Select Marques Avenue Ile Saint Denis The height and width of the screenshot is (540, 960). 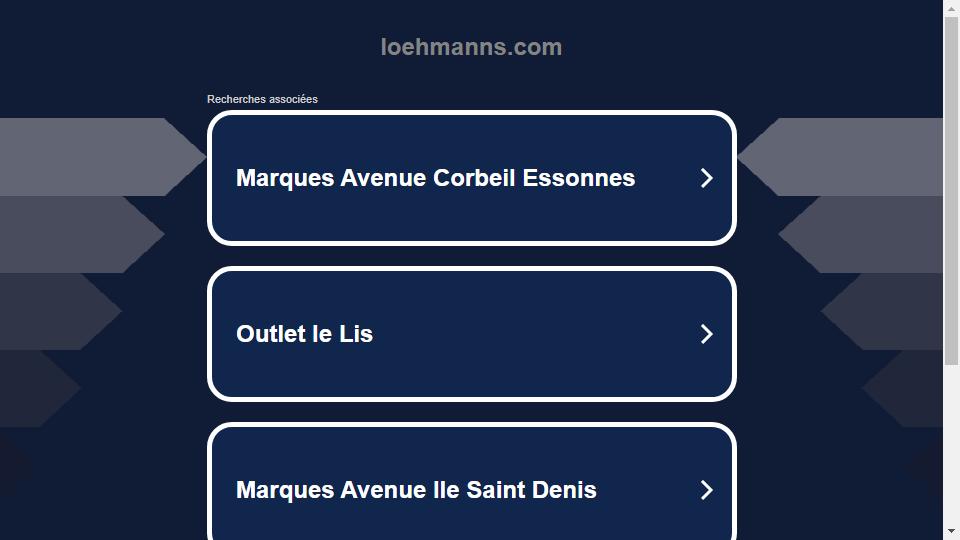(471, 488)
